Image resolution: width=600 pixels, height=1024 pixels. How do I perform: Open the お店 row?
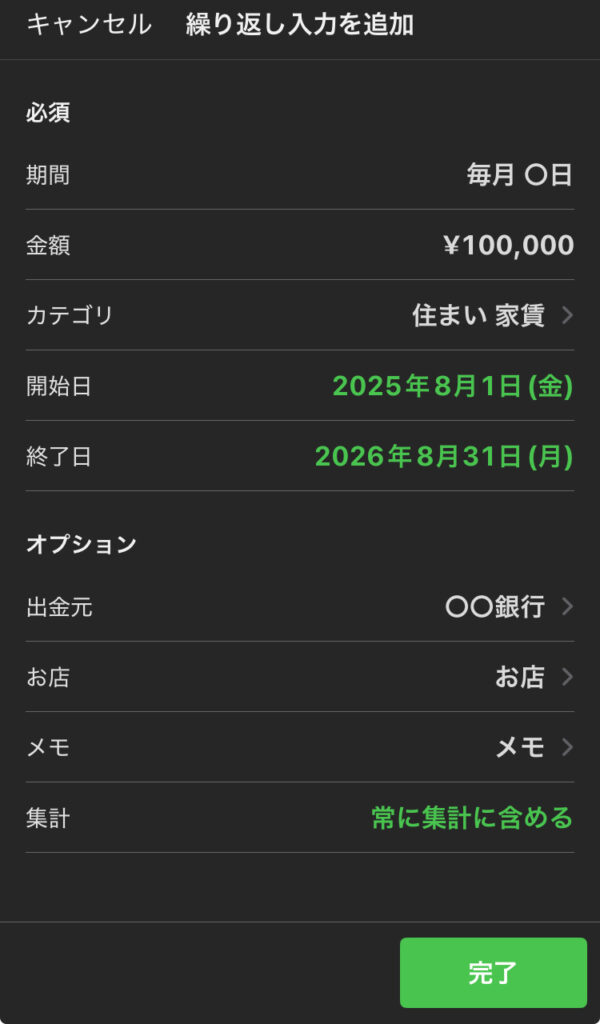tap(300, 677)
